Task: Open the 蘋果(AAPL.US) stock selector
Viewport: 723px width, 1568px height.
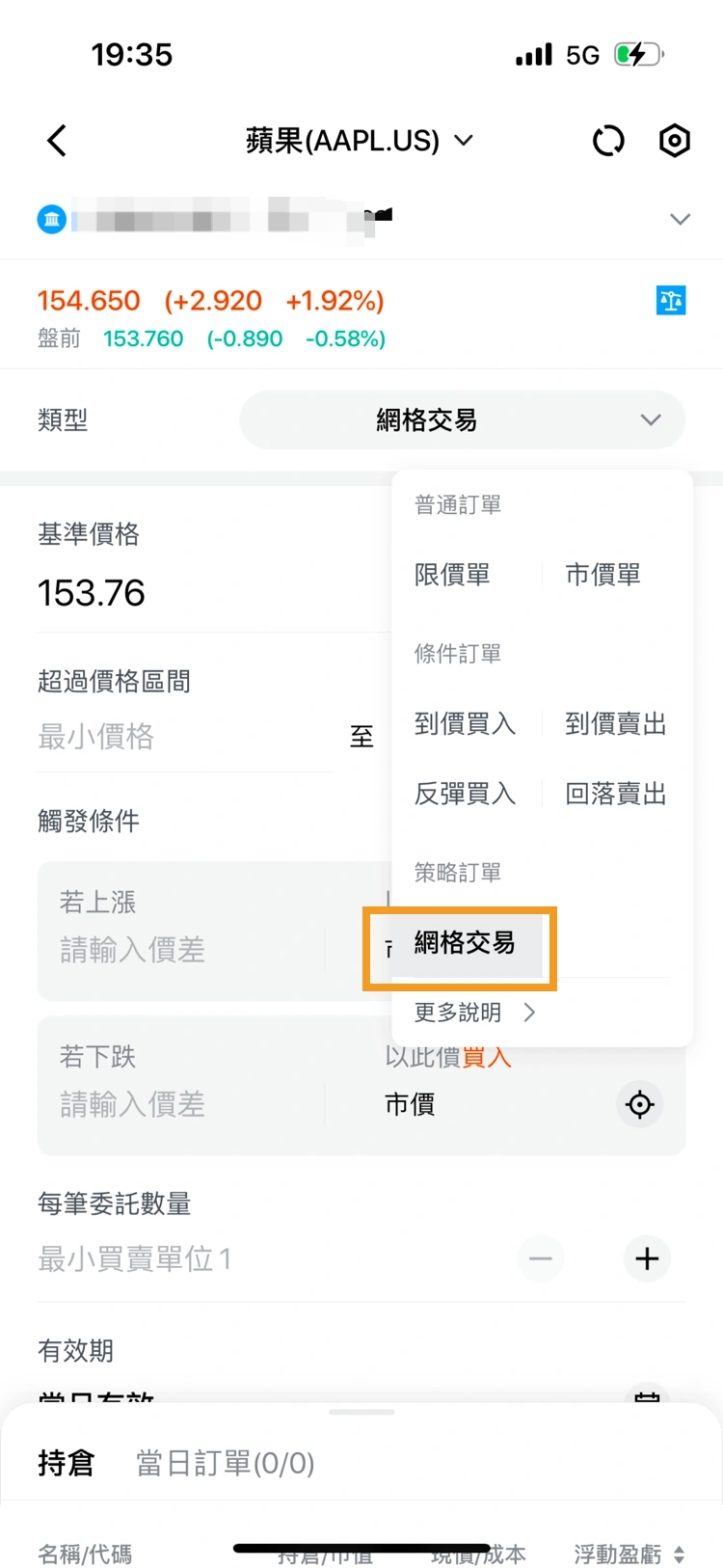Action: 360,141
